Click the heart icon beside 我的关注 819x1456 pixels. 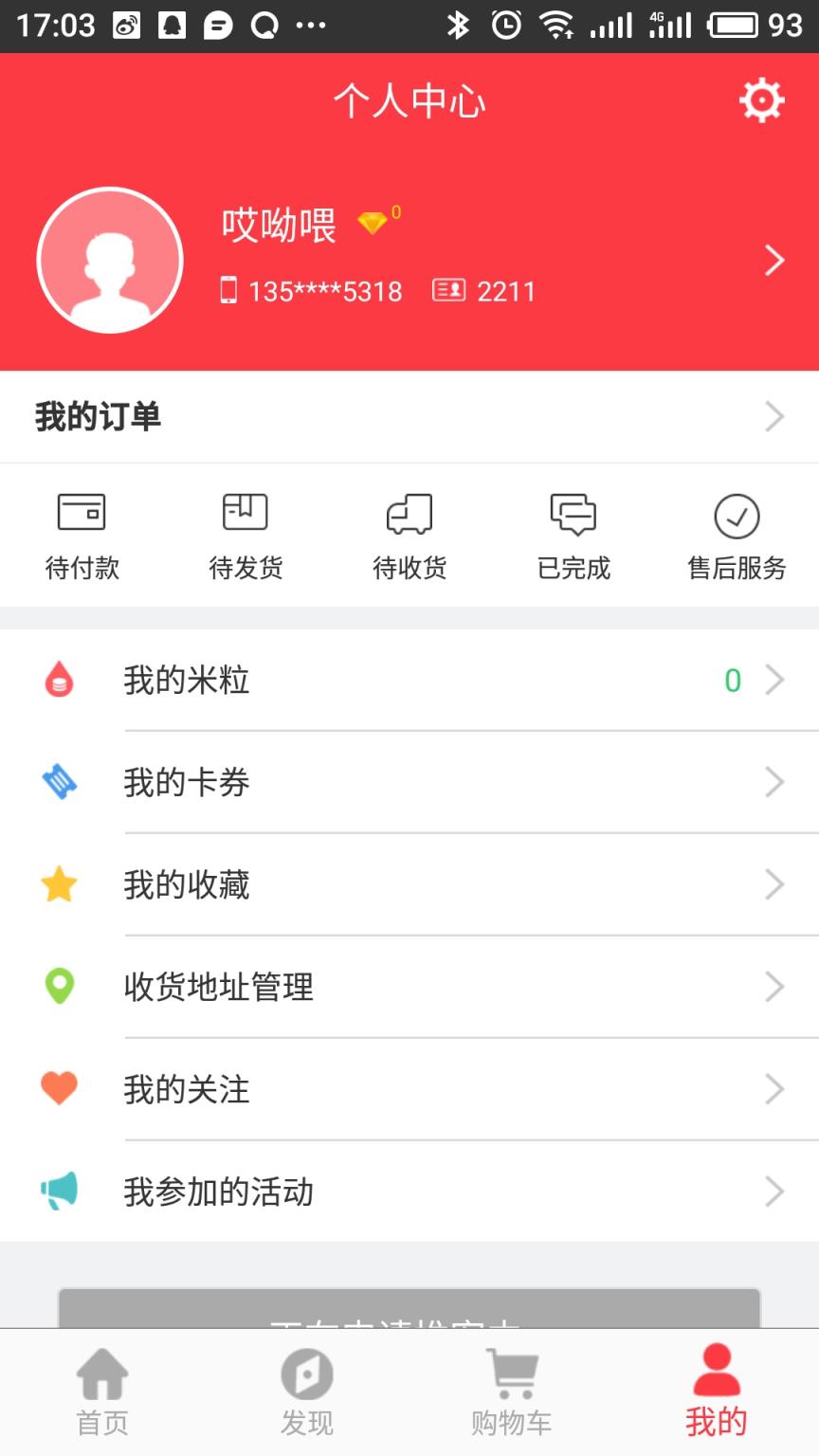coord(59,1089)
